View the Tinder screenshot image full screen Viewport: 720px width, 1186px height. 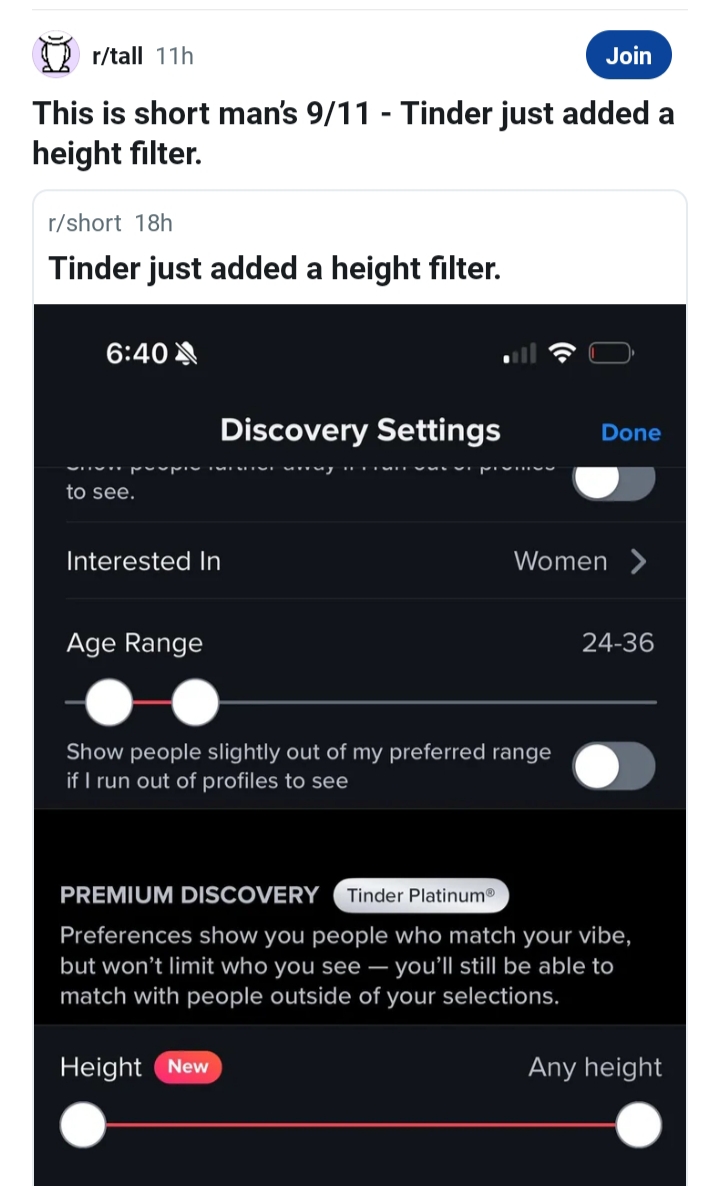click(x=360, y=745)
